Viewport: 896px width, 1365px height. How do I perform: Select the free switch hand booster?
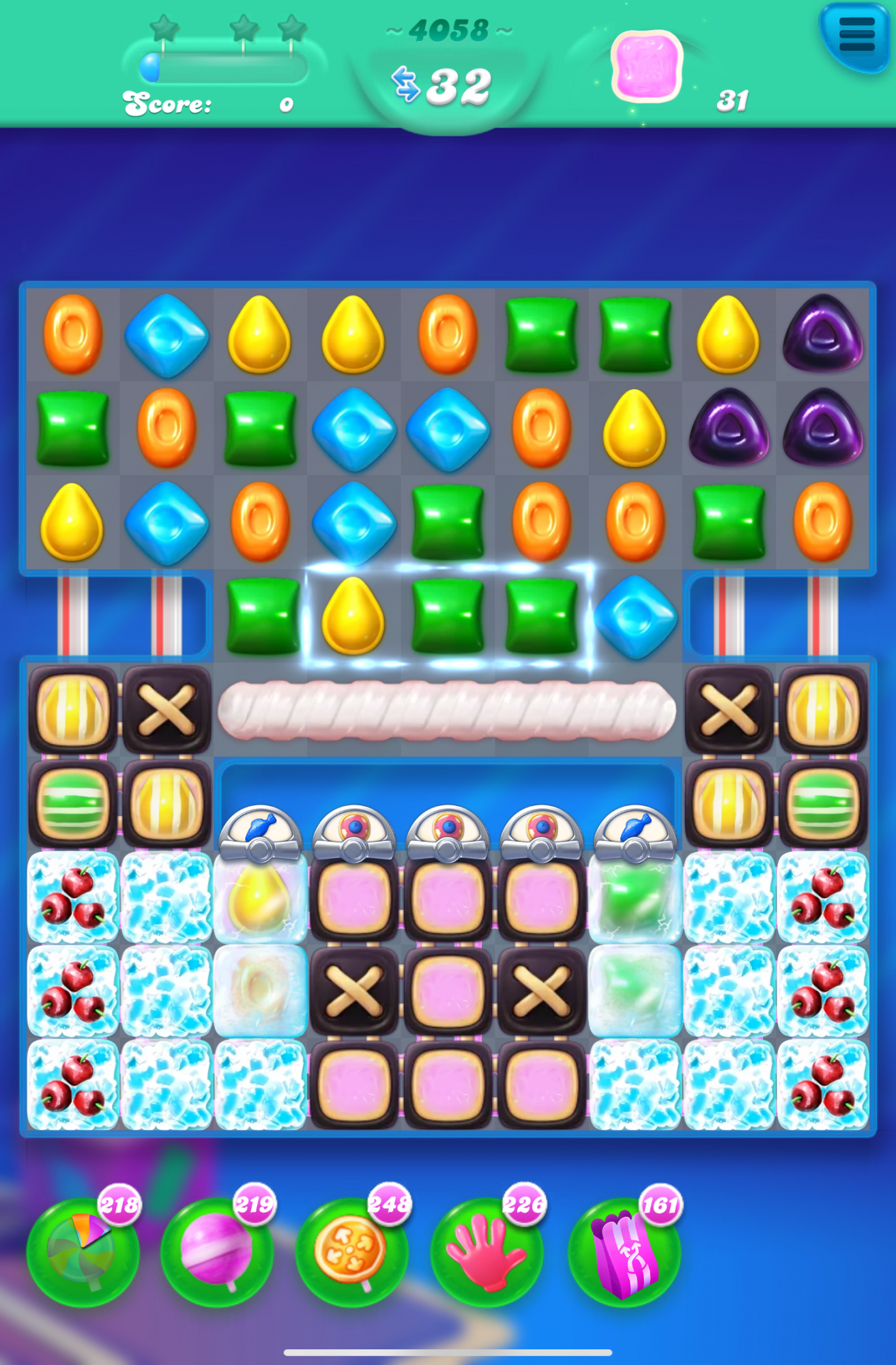(x=487, y=1252)
